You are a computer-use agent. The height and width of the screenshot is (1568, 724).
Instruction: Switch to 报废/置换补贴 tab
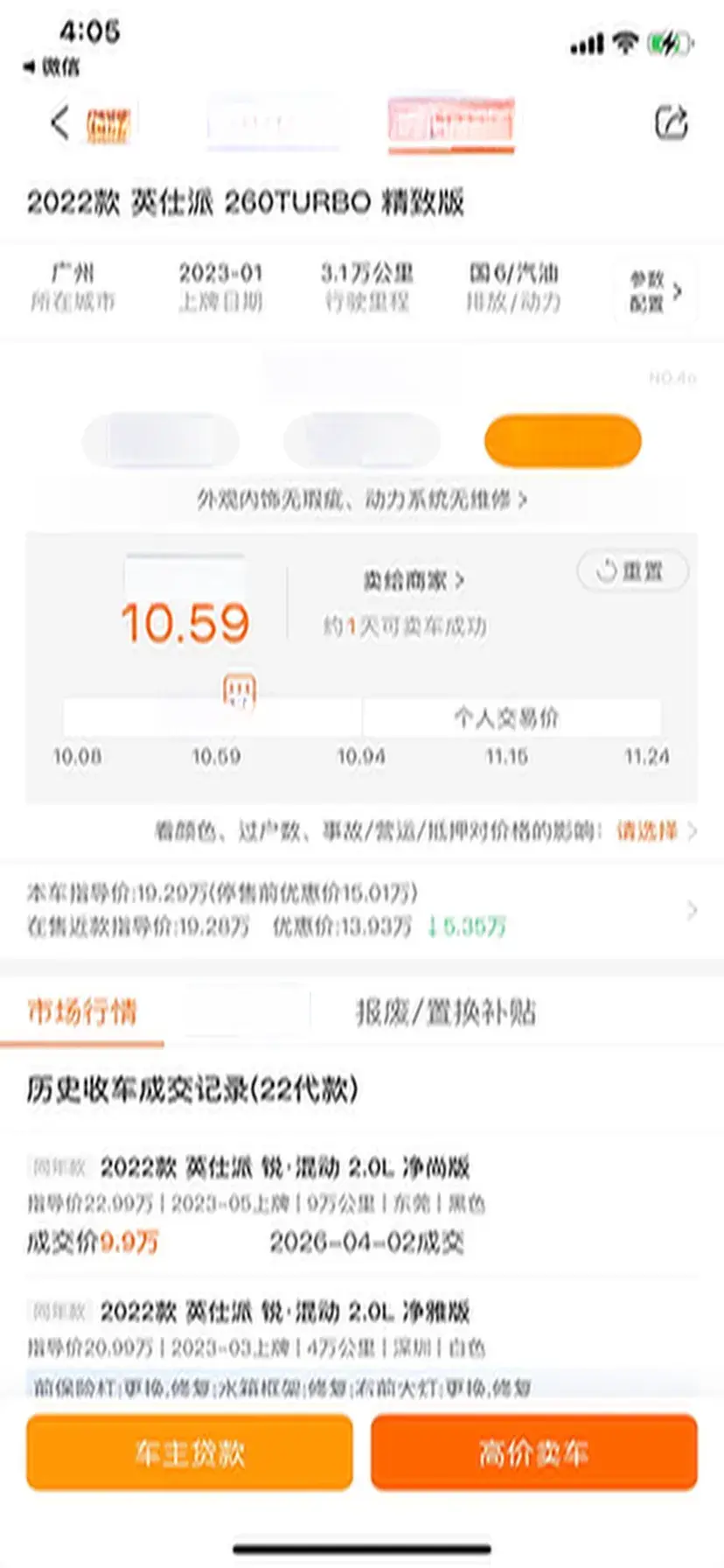445,1012
